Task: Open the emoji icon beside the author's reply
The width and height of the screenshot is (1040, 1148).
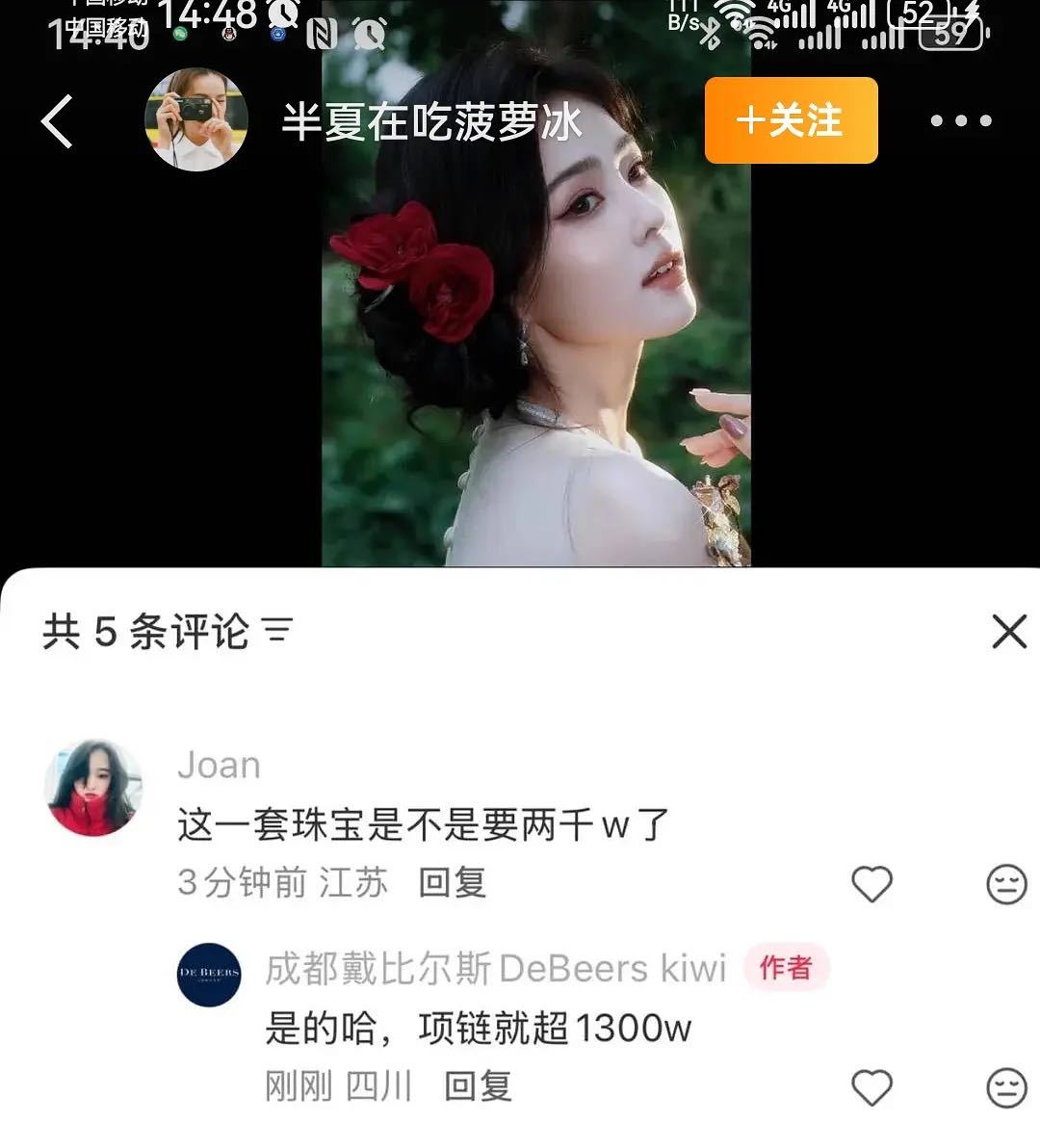Action: click(x=1004, y=1086)
